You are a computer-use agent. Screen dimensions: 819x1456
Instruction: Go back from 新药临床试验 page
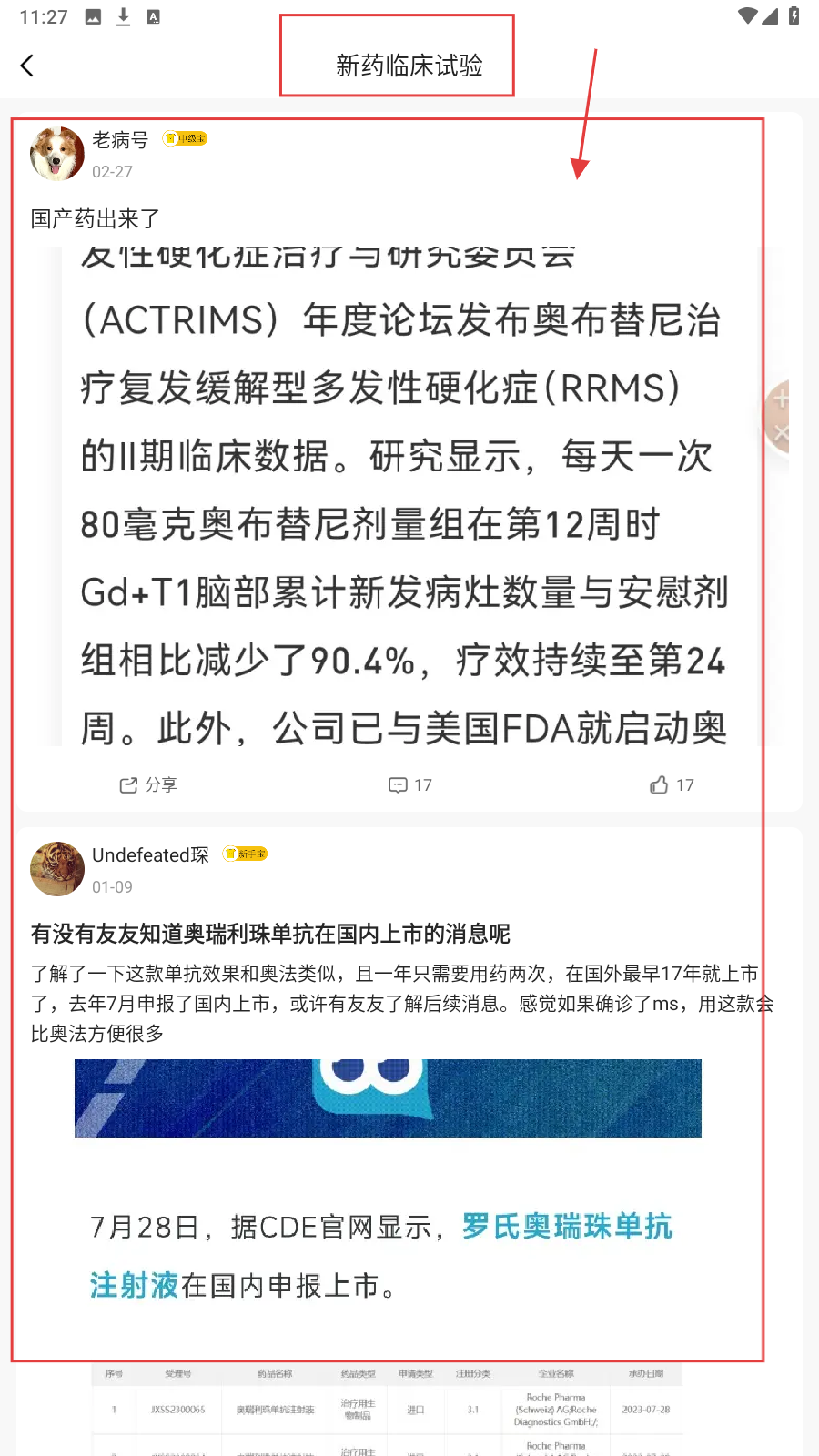point(27,66)
